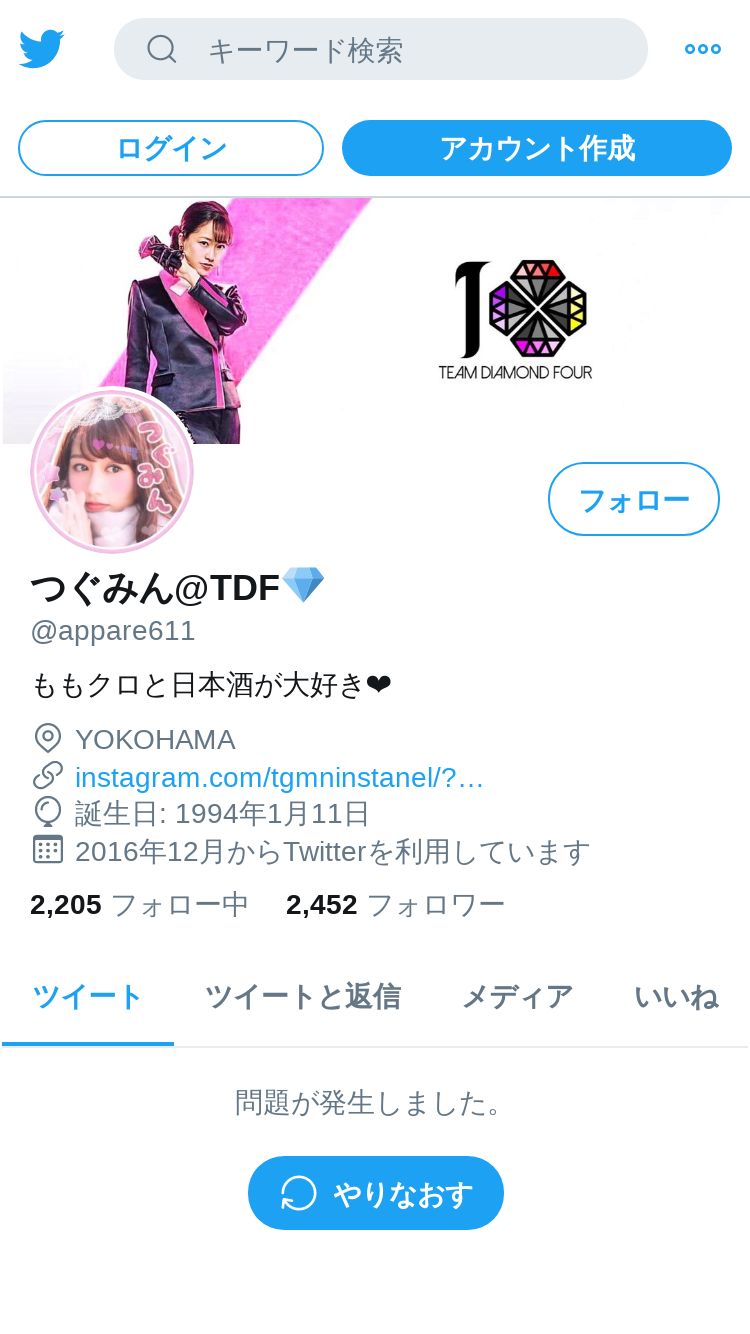Switch to the メディア tab
The height and width of the screenshot is (1334, 750).
pyautogui.click(x=517, y=997)
